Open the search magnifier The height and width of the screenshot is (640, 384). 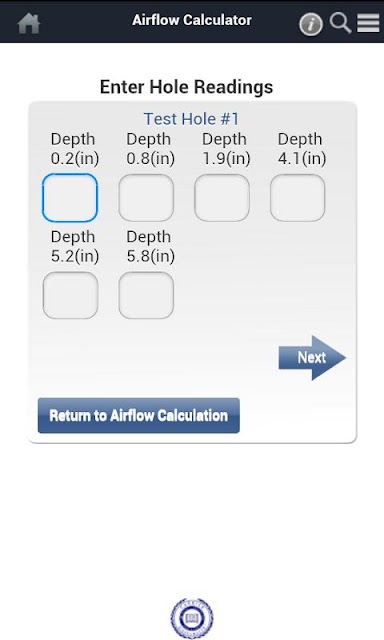(x=340, y=22)
